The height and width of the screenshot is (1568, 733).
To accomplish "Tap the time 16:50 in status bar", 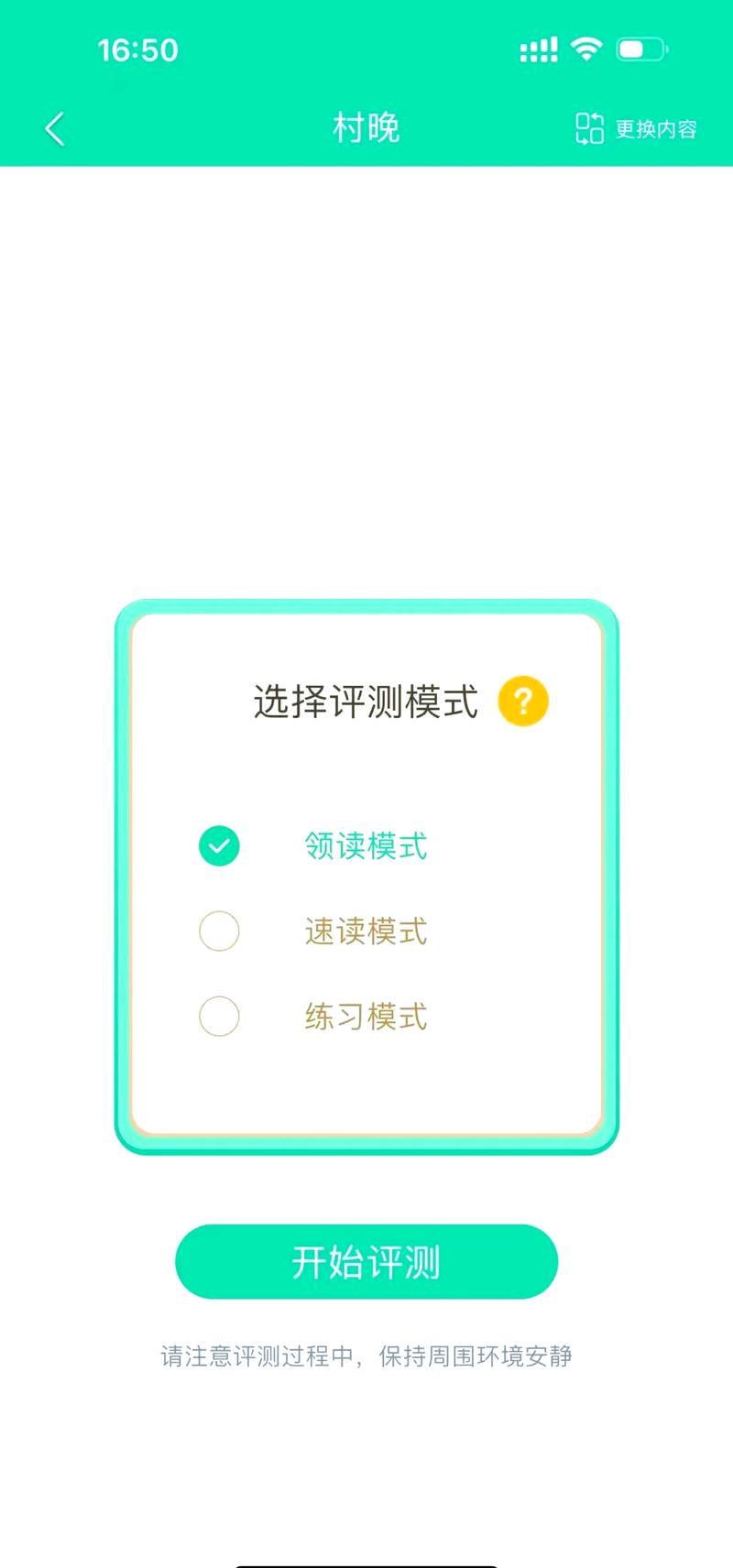I will point(139,49).
